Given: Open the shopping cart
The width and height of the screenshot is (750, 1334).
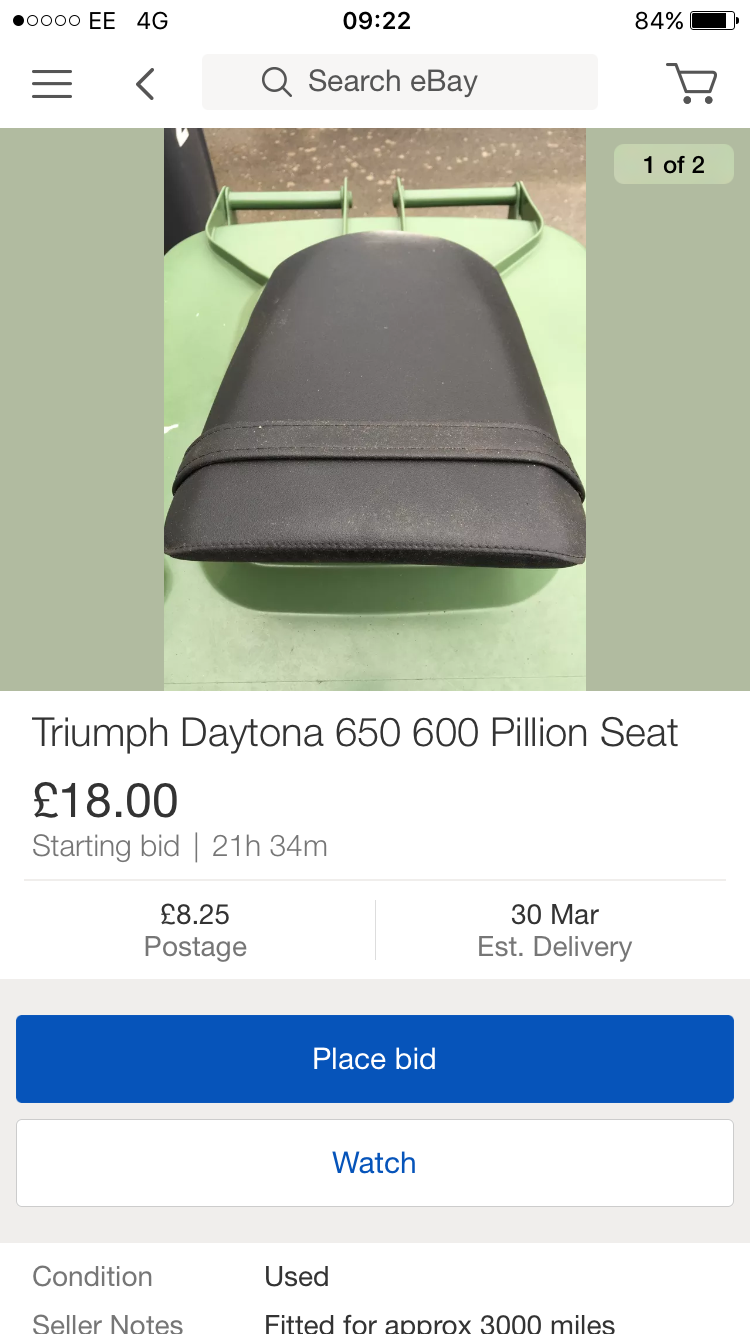Looking at the screenshot, I should point(691,83).
